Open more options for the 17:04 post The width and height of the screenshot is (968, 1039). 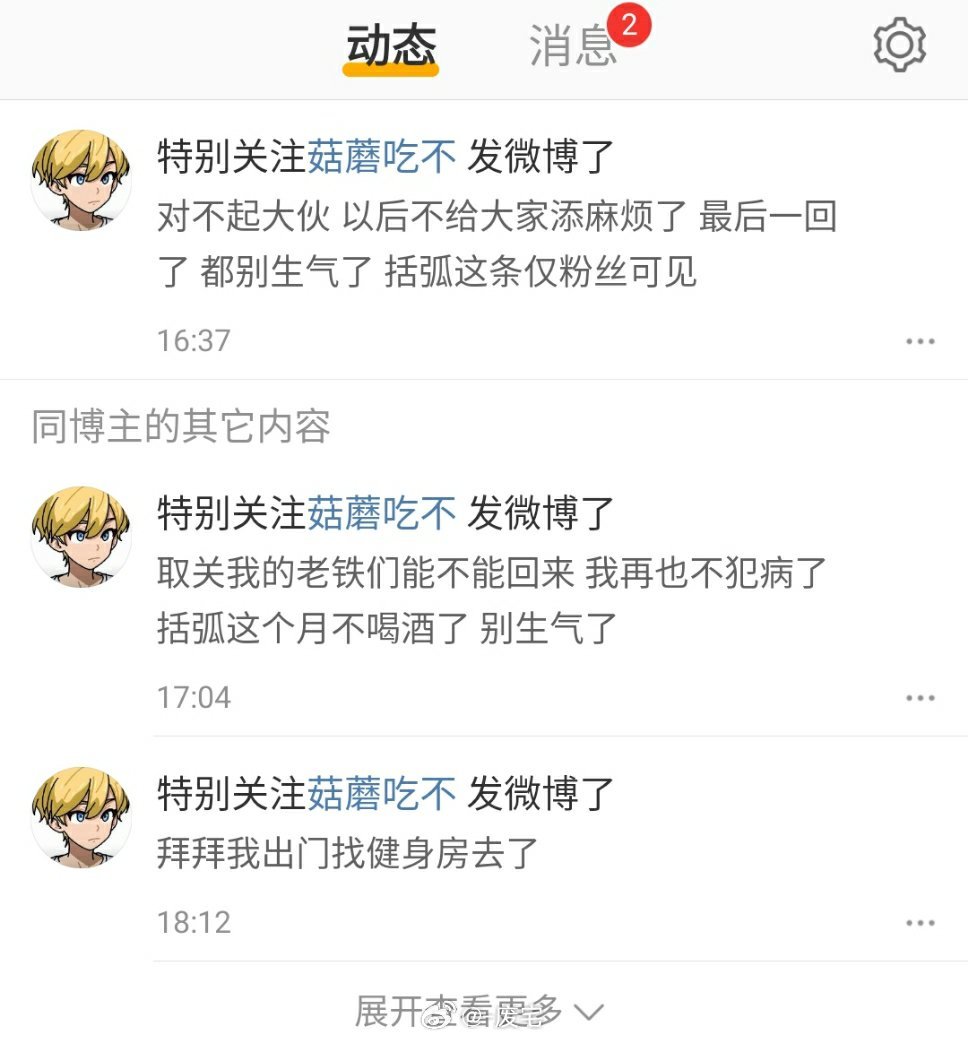[x=920, y=698]
